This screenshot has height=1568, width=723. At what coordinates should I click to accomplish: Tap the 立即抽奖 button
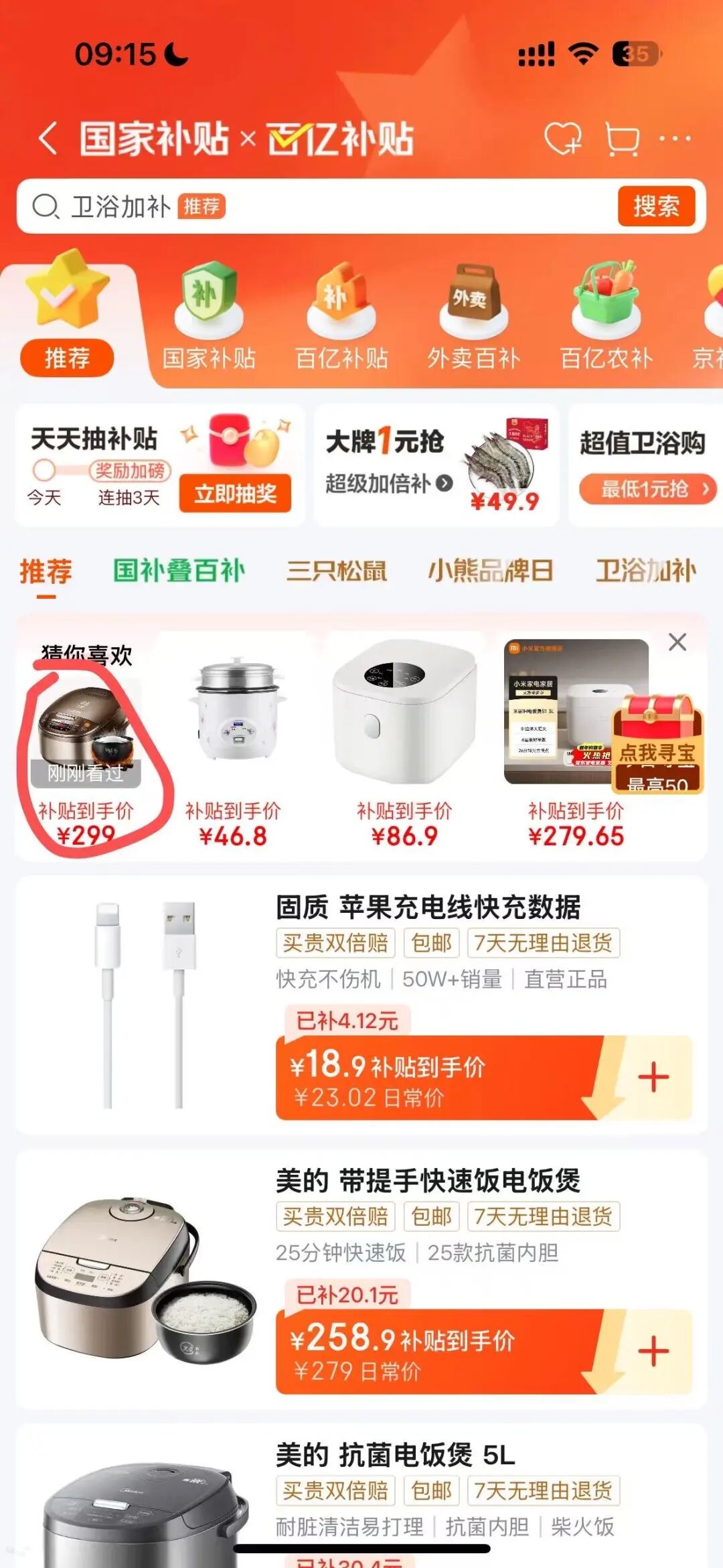(x=235, y=494)
